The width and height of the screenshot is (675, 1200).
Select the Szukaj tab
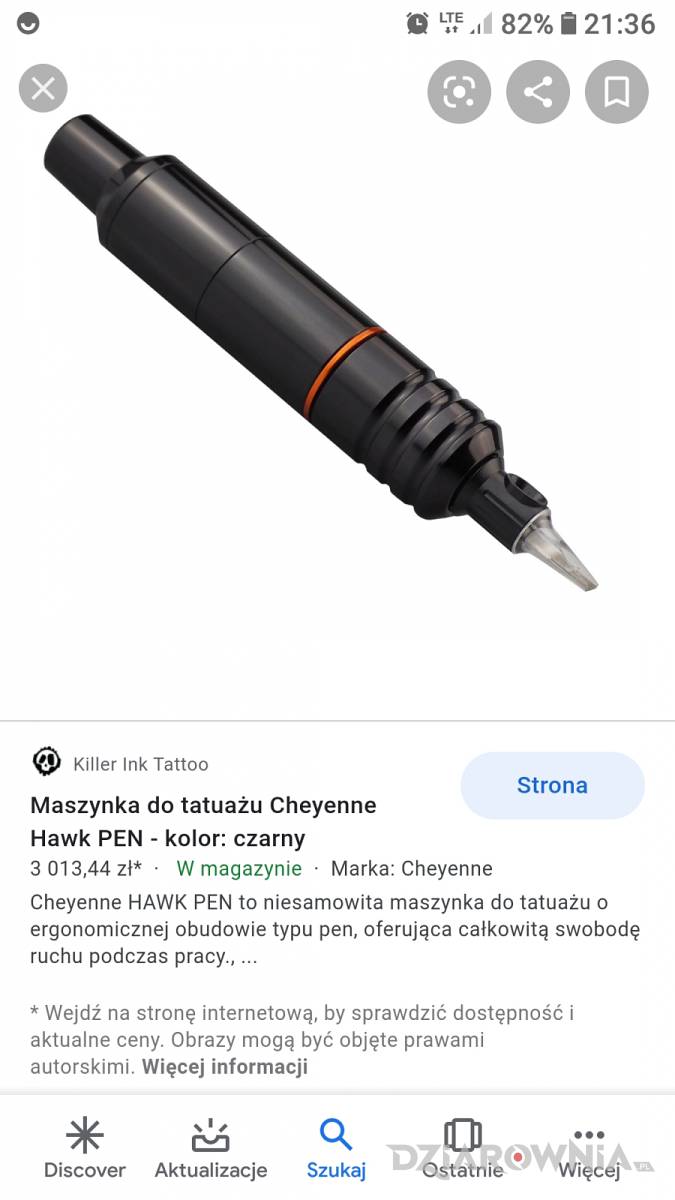[336, 1150]
